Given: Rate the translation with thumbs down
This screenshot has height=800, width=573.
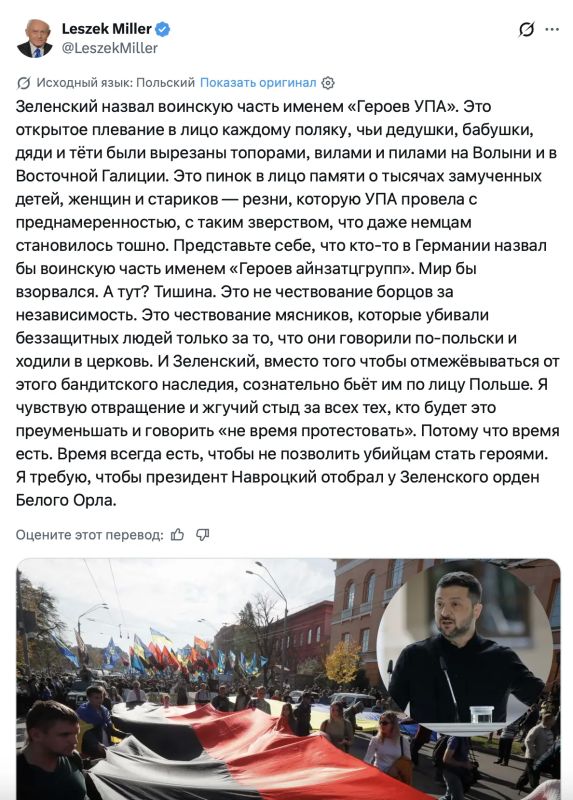Looking at the screenshot, I should (x=203, y=535).
